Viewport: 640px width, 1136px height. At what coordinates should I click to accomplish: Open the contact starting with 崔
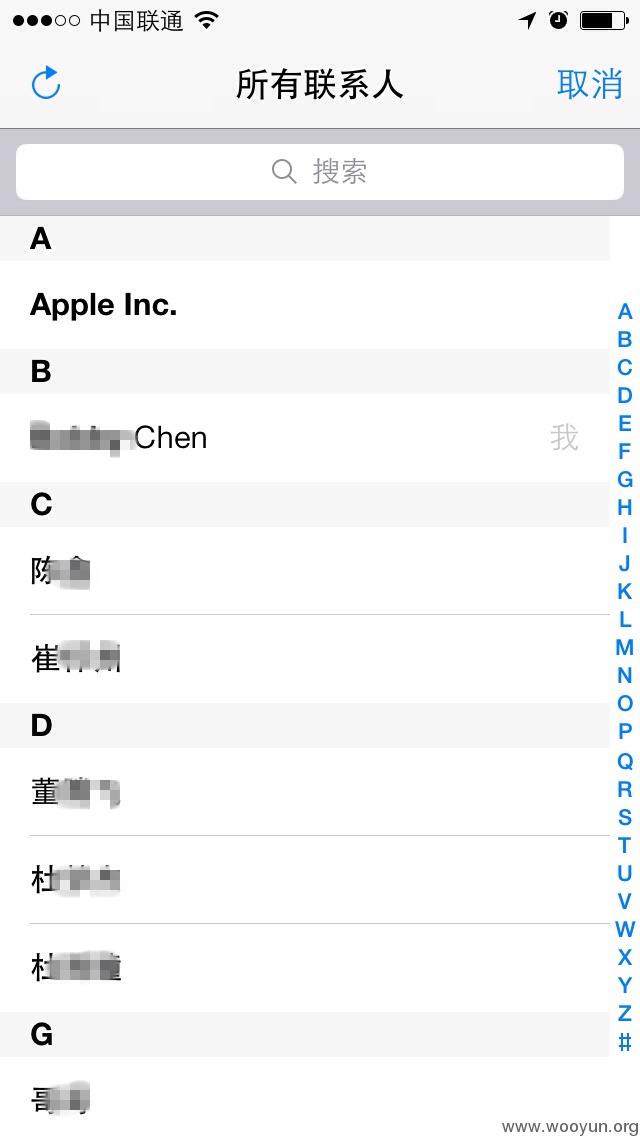tap(304, 659)
